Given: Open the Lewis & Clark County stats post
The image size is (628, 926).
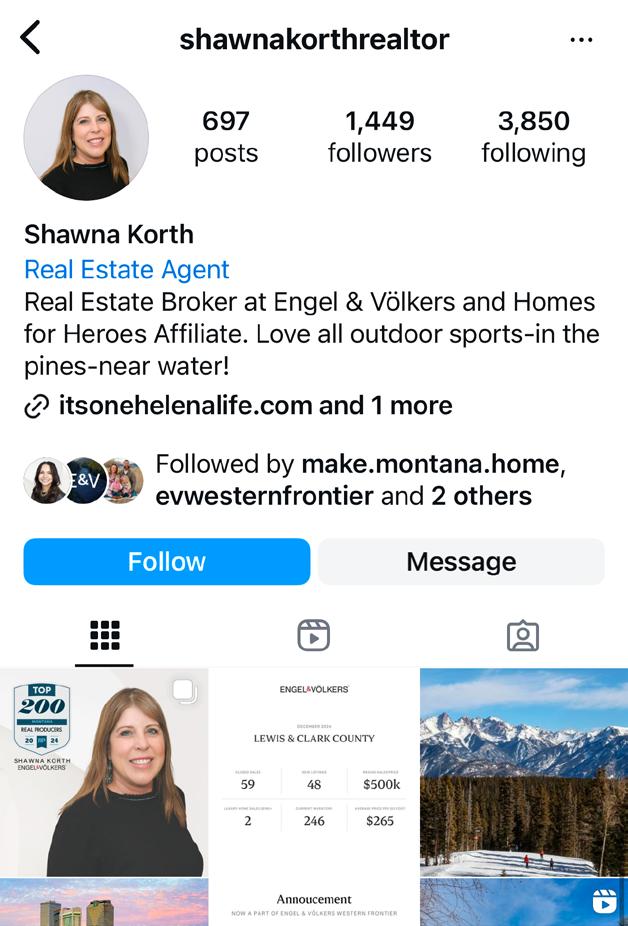Looking at the screenshot, I should point(314,772).
